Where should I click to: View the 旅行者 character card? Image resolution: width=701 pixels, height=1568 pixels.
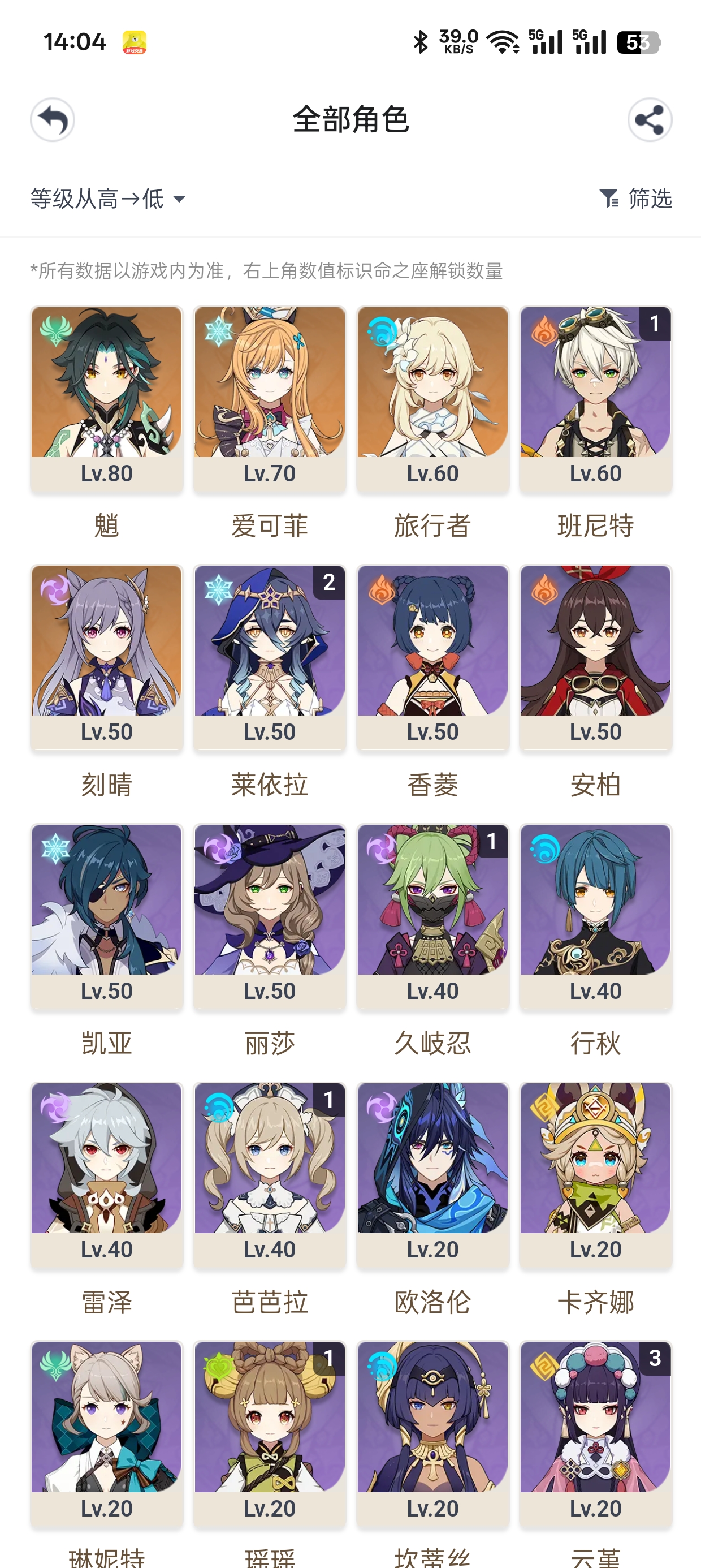pos(432,399)
